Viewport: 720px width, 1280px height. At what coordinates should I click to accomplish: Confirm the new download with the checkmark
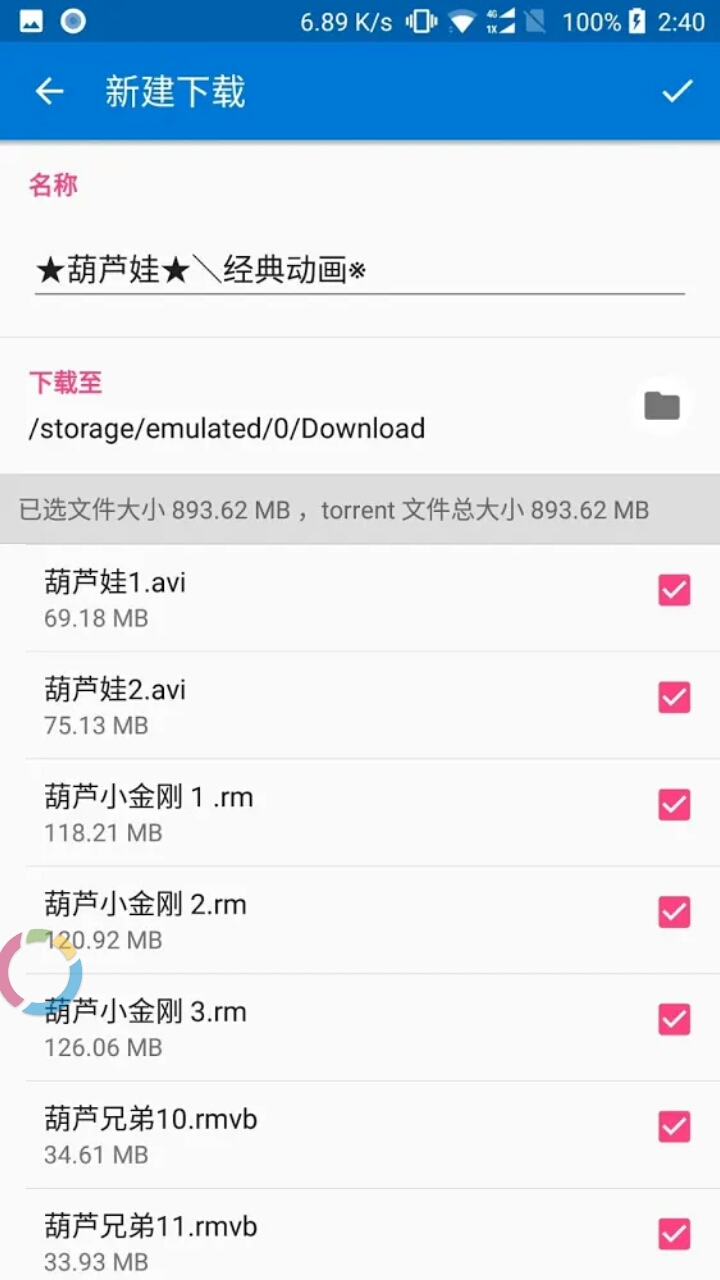tap(677, 92)
